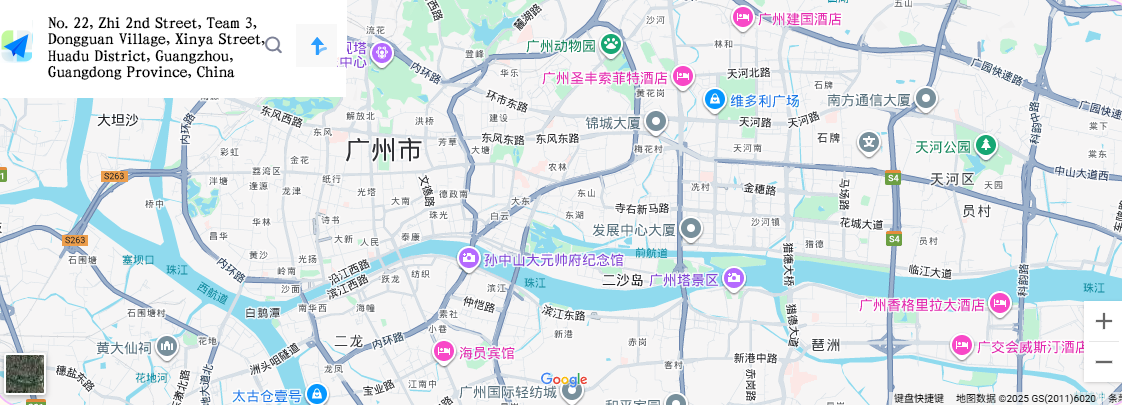Zoom out the map
The height and width of the screenshot is (406, 1122).
(1103, 361)
